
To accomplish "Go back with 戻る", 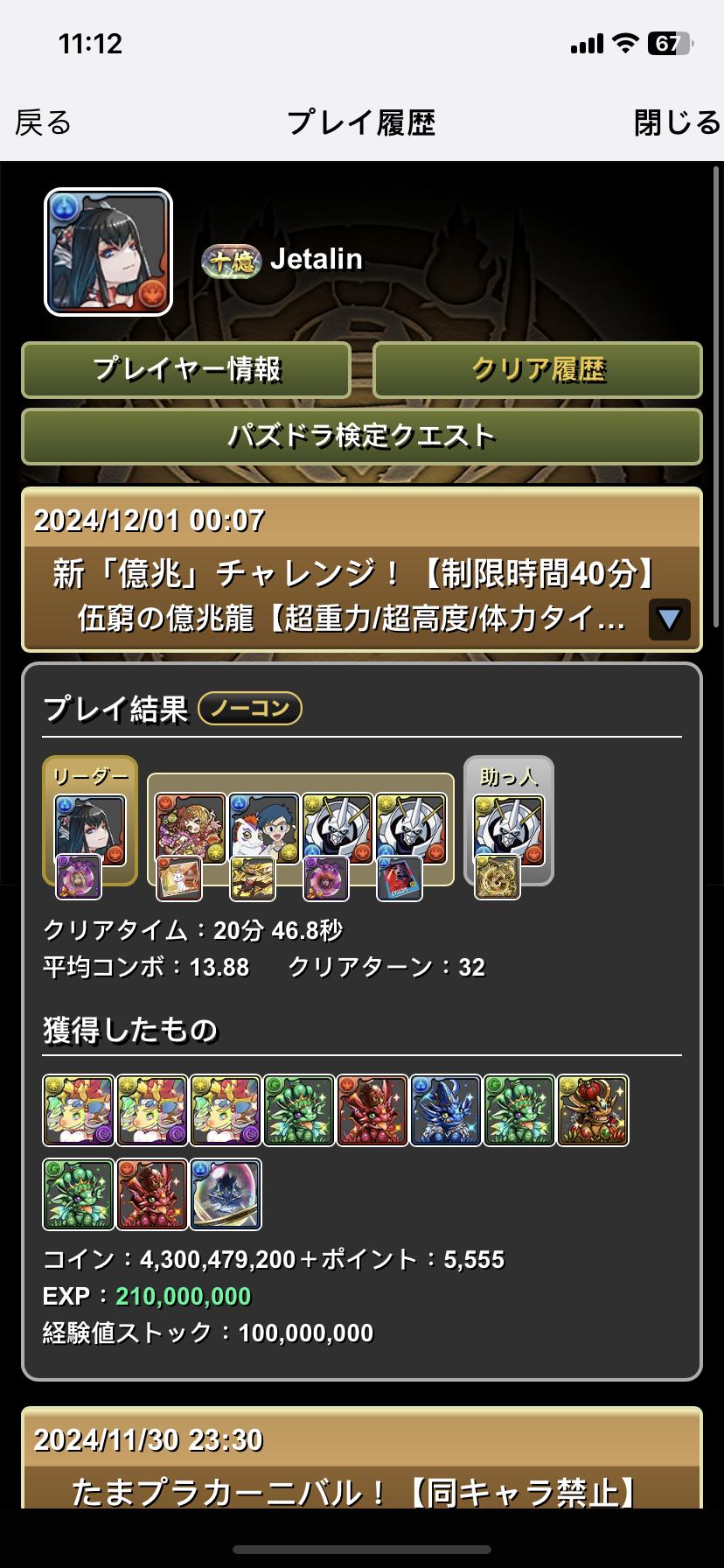I will pos(43,122).
